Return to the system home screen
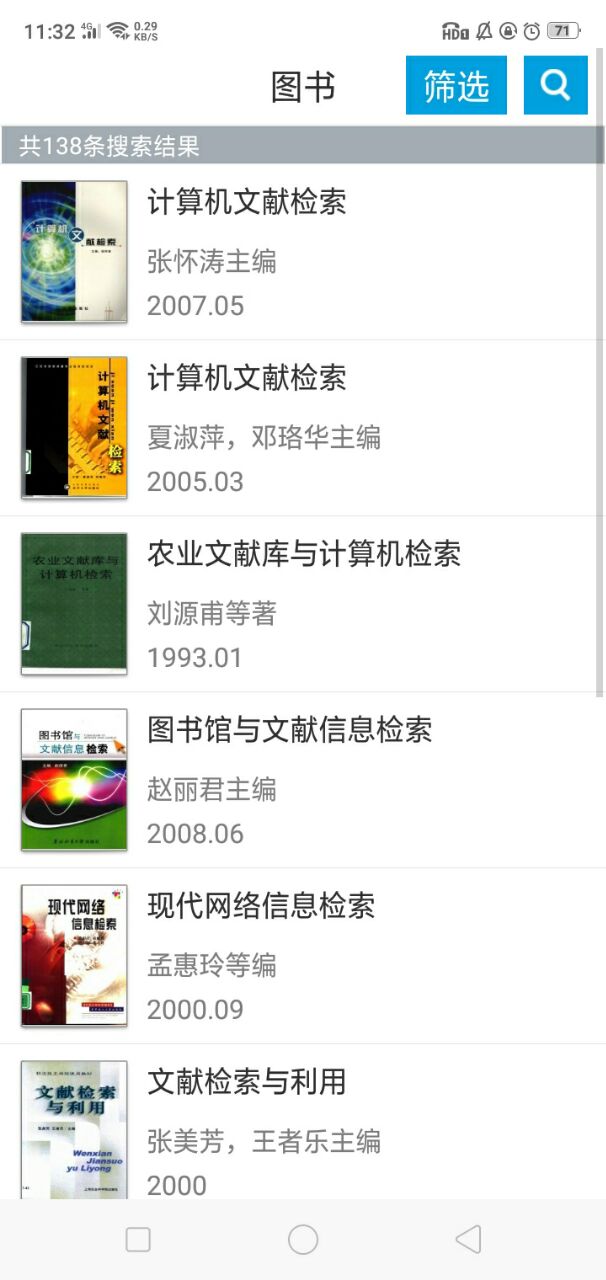Viewport: 606px width, 1280px height. [x=303, y=1240]
